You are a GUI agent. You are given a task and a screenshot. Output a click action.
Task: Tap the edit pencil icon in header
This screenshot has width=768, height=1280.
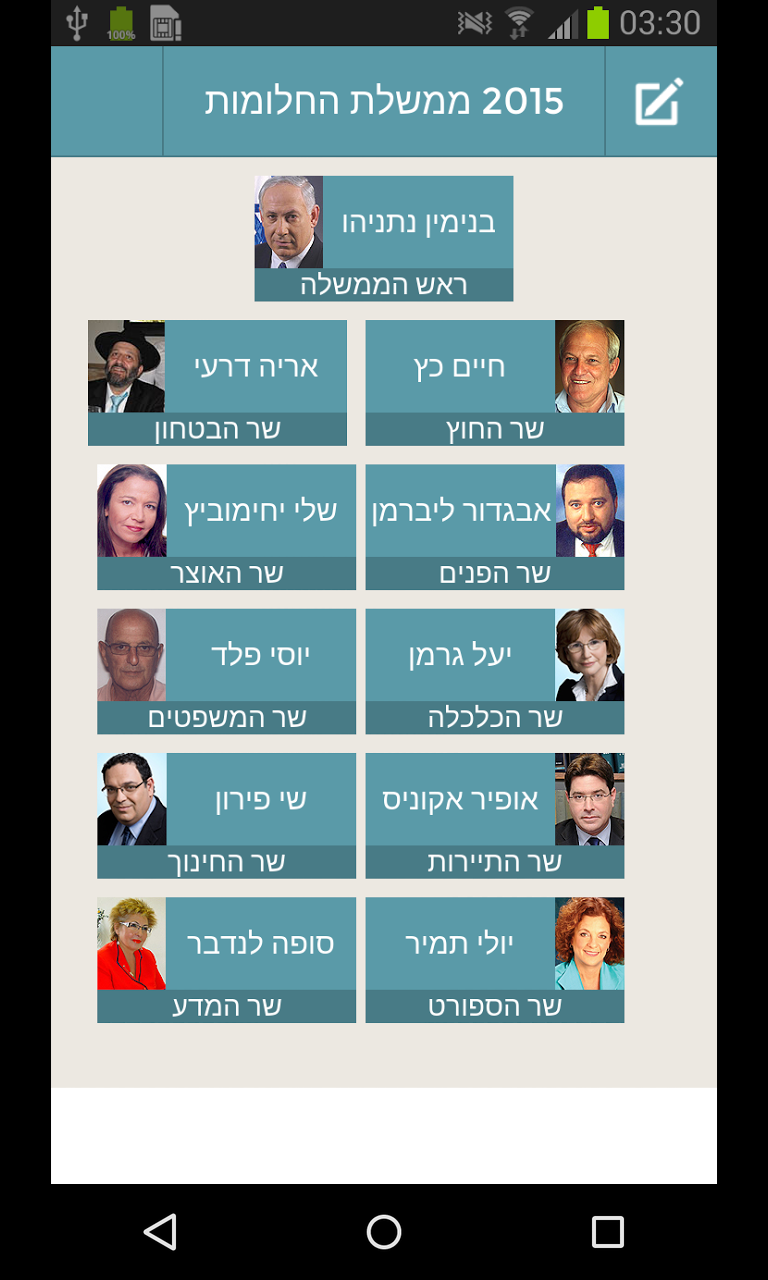659,101
